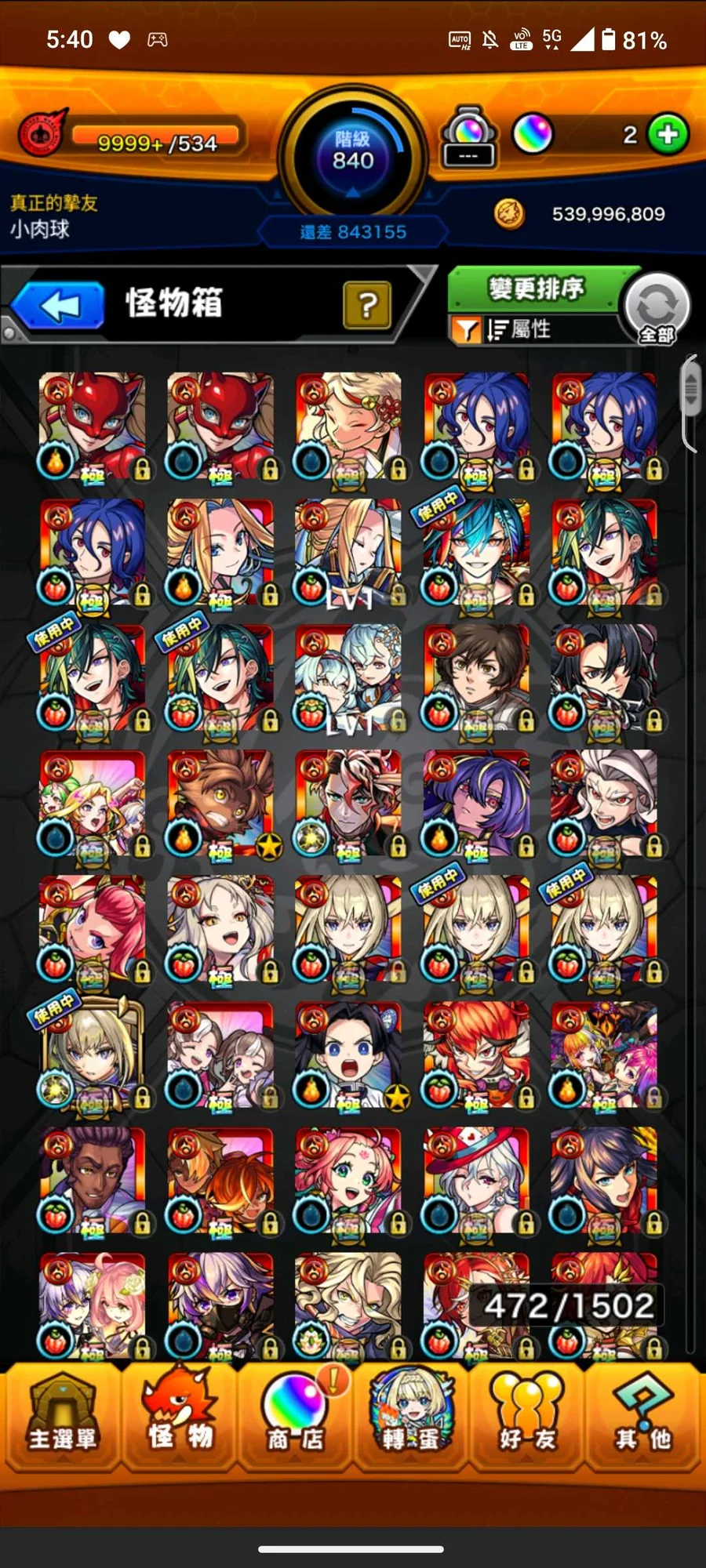Image resolution: width=706 pixels, height=1568 pixels.
Task: Select the blonde monster with flower hairpin
Action: 348,425
